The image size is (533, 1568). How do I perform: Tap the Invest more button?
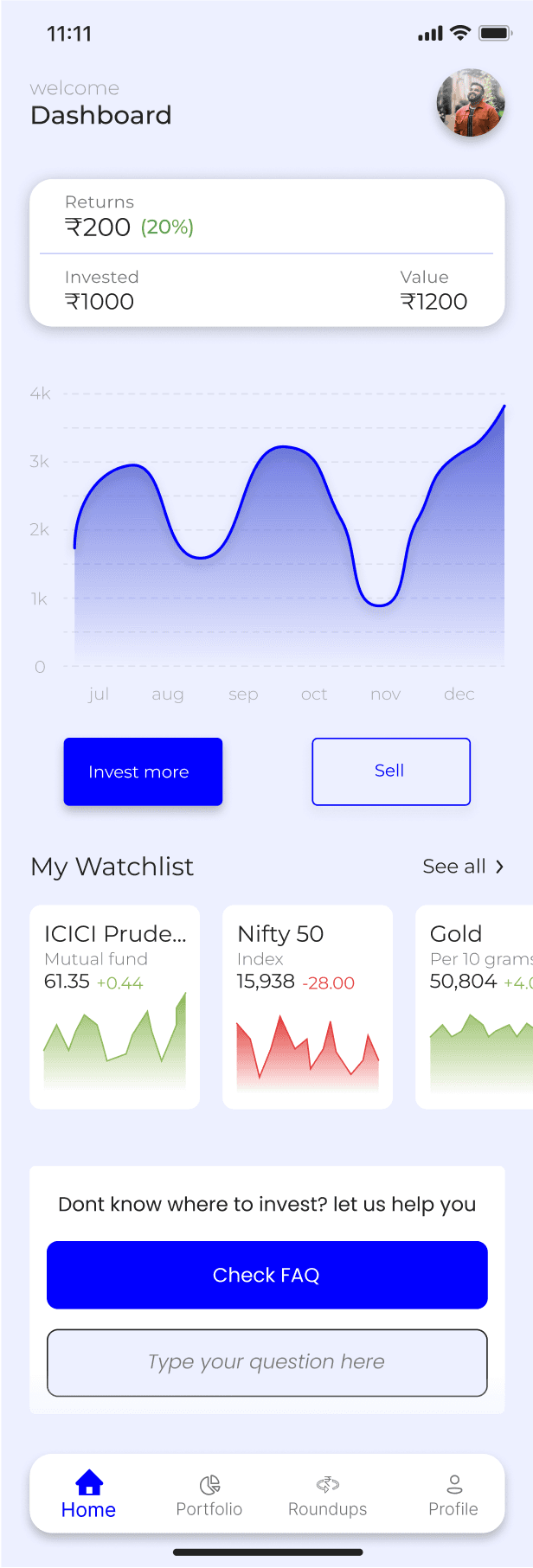143,771
